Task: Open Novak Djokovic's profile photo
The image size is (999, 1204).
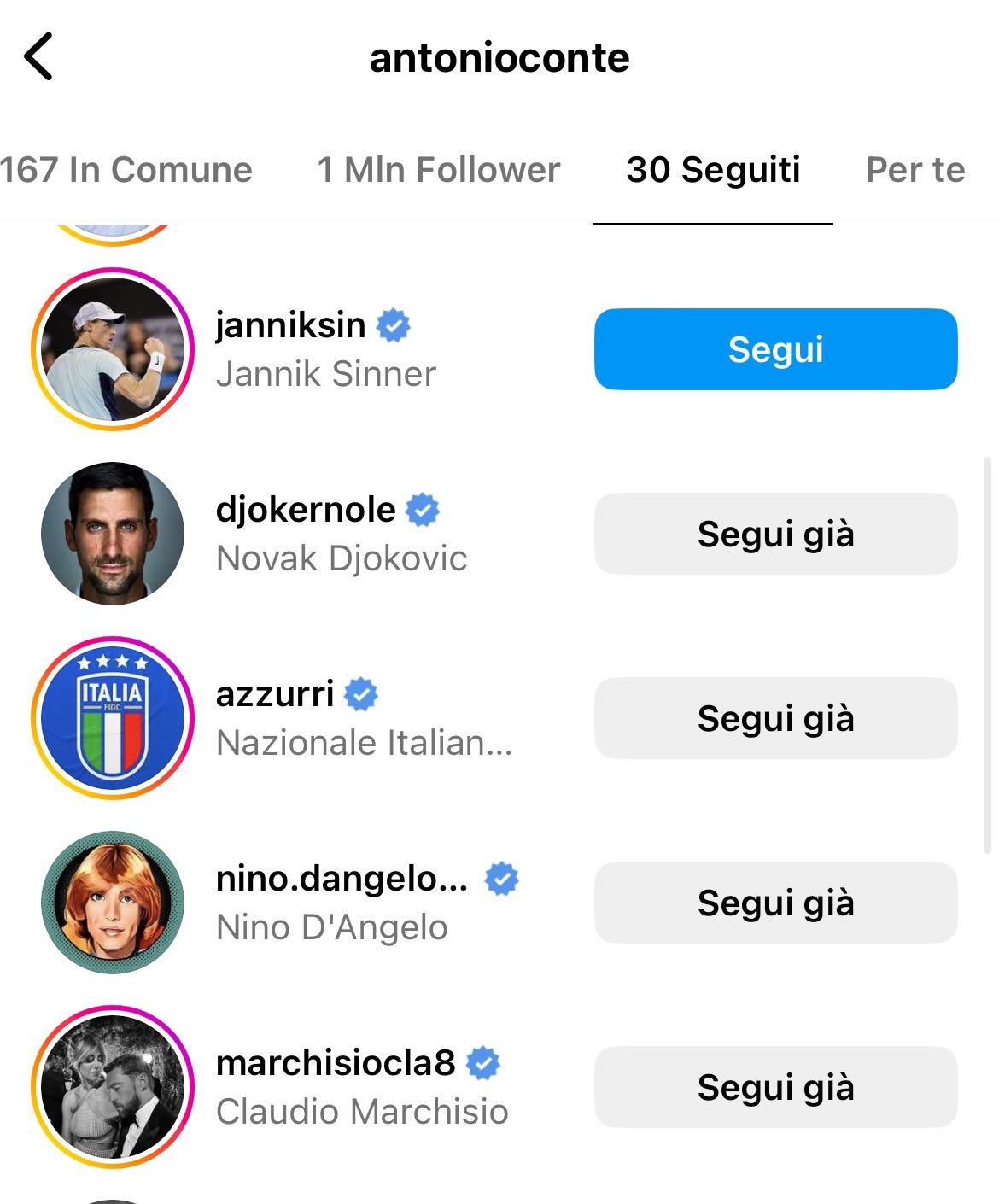Action: pos(113,532)
